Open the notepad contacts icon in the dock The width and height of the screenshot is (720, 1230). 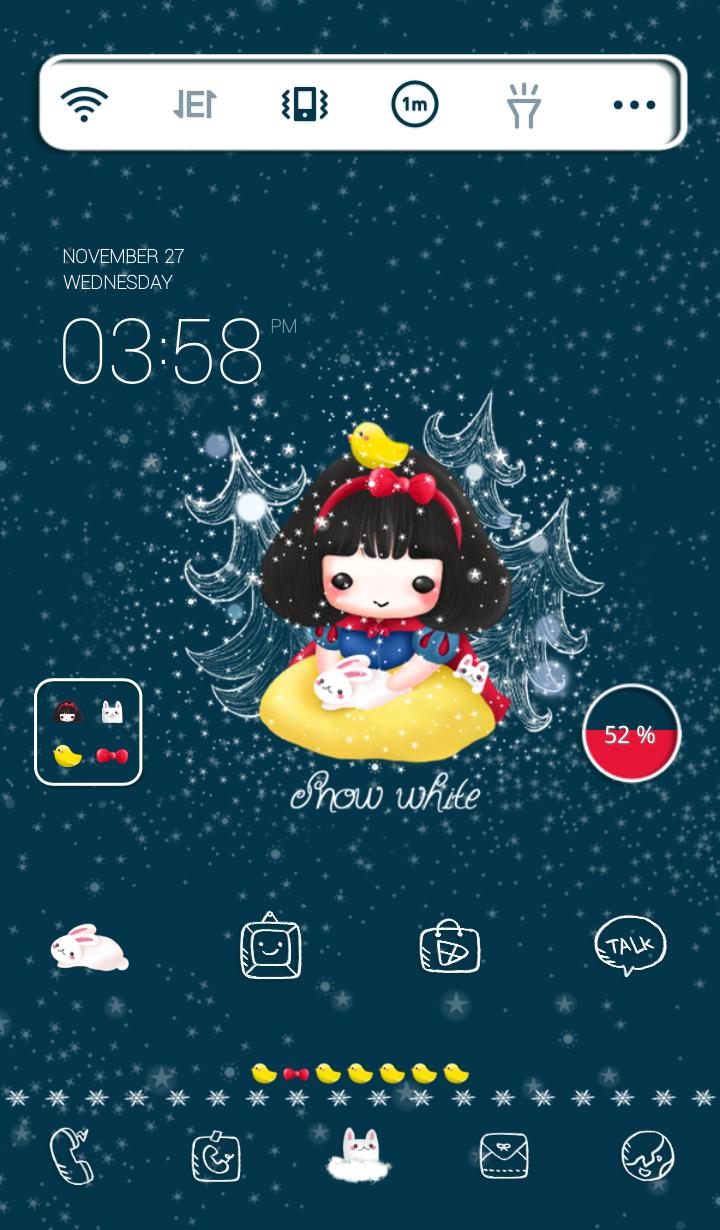tap(216, 1155)
